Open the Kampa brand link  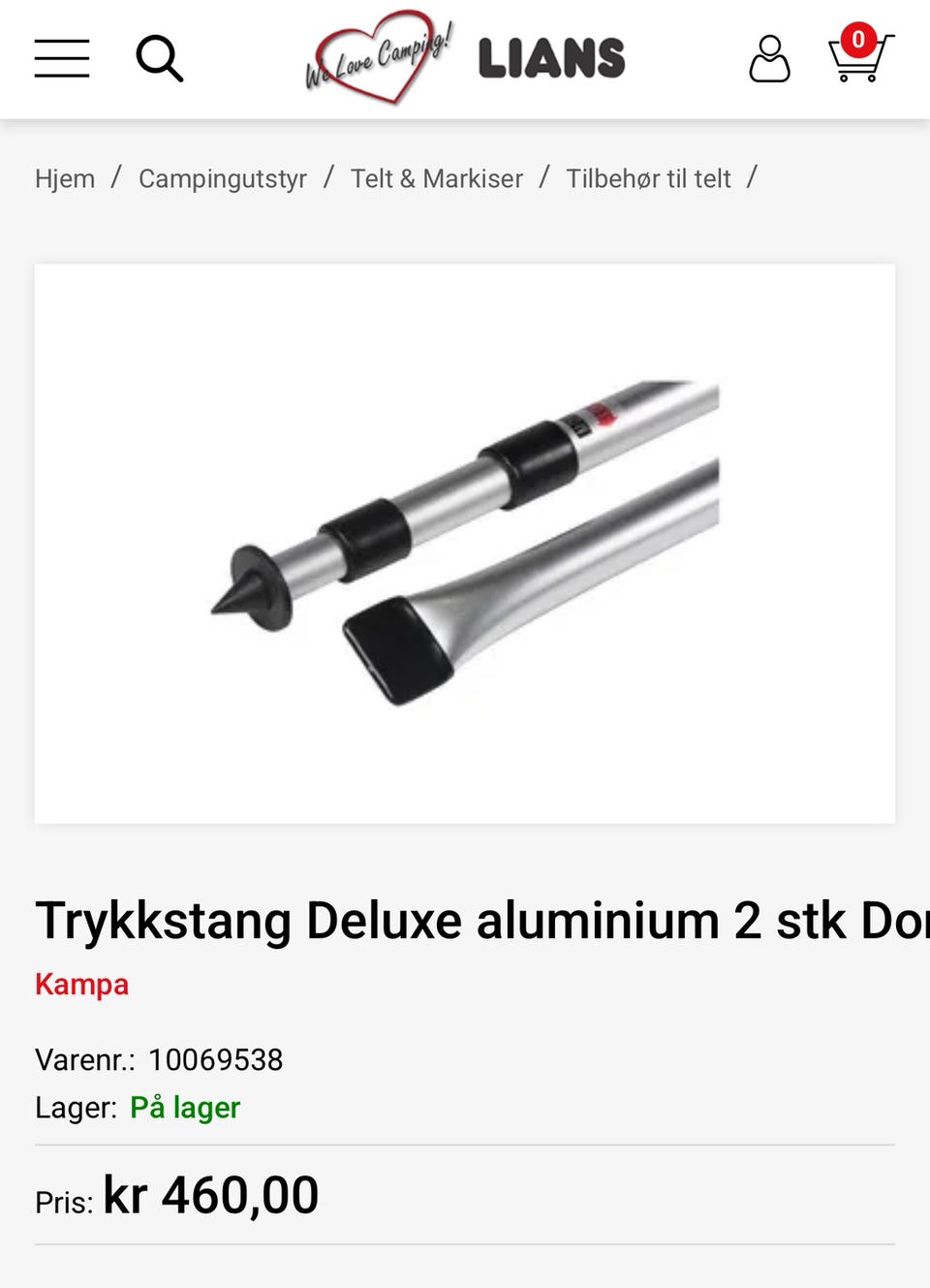(81, 985)
